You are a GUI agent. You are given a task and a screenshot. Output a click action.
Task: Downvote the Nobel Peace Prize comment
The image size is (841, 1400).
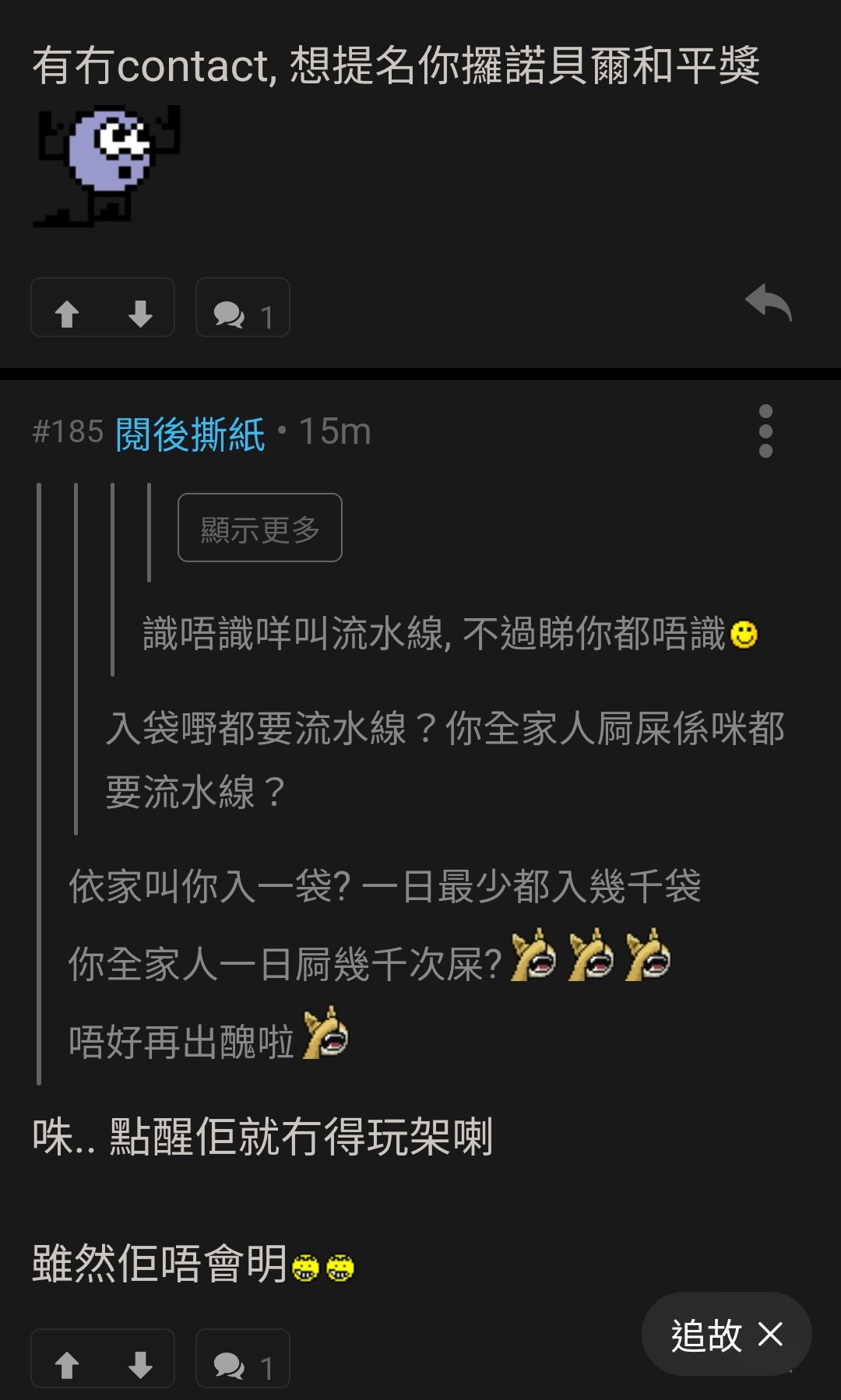(140, 314)
